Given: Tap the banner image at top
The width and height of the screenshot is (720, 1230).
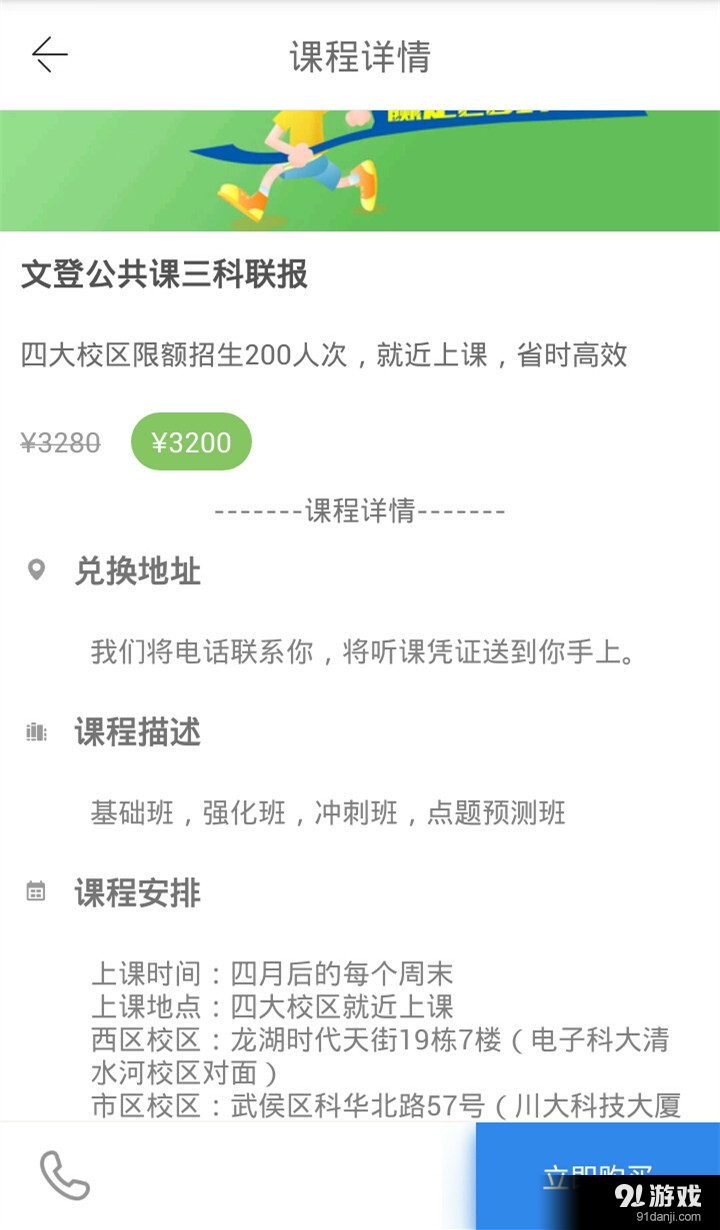Looking at the screenshot, I should click(360, 165).
